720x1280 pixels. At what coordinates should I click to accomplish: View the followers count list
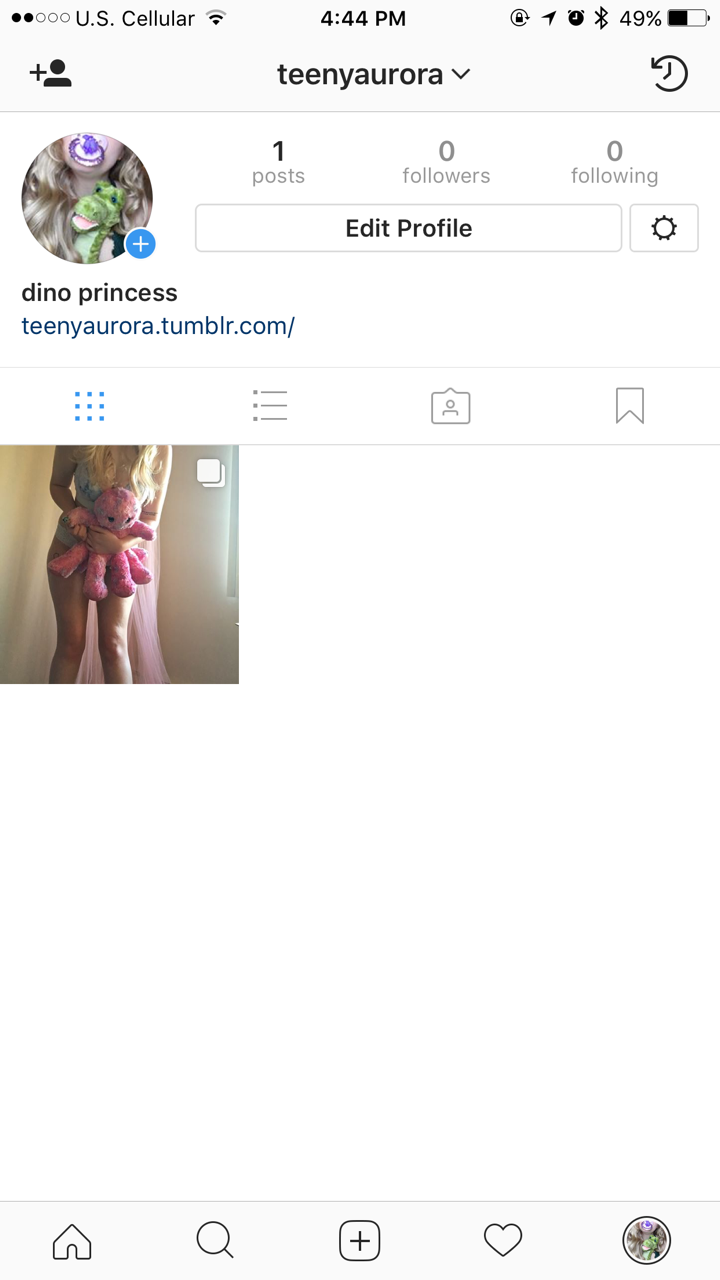[x=446, y=162]
